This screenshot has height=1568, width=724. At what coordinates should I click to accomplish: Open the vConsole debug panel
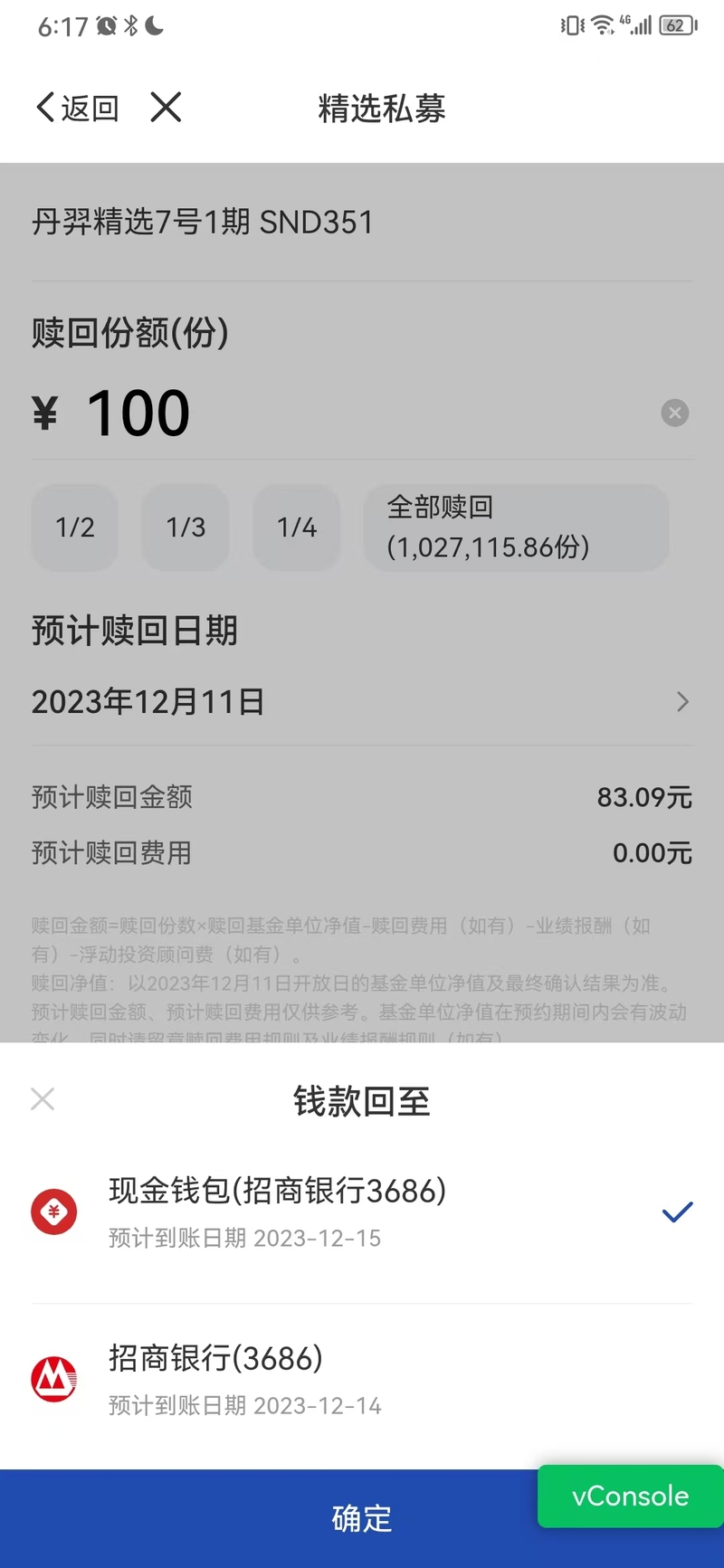click(631, 1497)
